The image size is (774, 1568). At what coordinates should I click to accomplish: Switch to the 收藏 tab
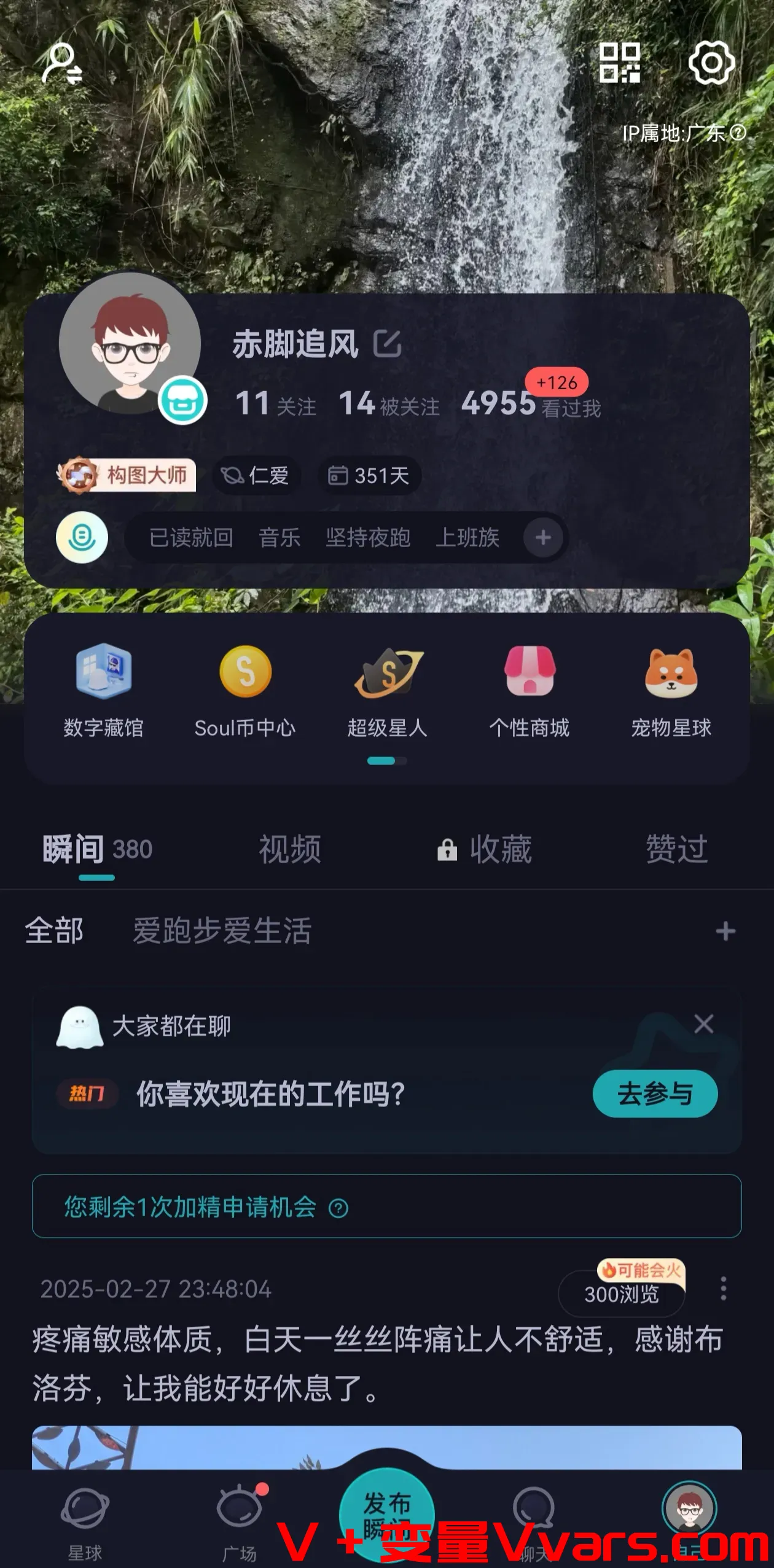(485, 849)
